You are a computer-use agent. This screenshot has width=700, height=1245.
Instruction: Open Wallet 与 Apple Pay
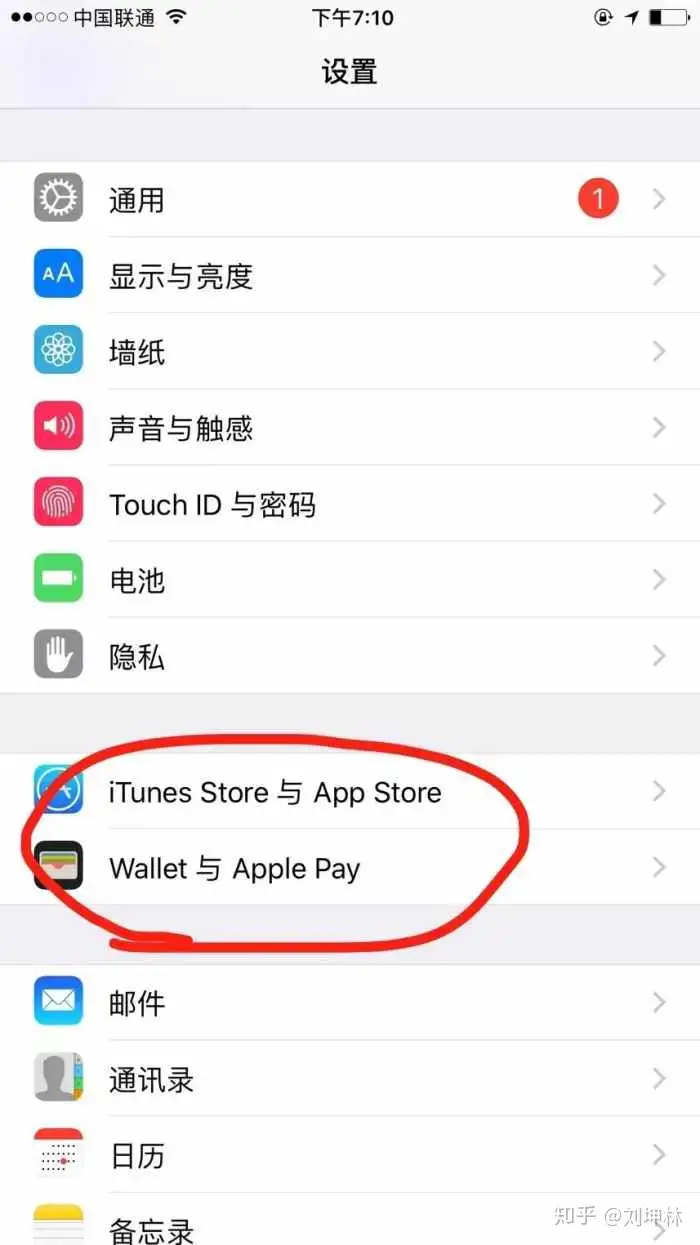(x=350, y=868)
